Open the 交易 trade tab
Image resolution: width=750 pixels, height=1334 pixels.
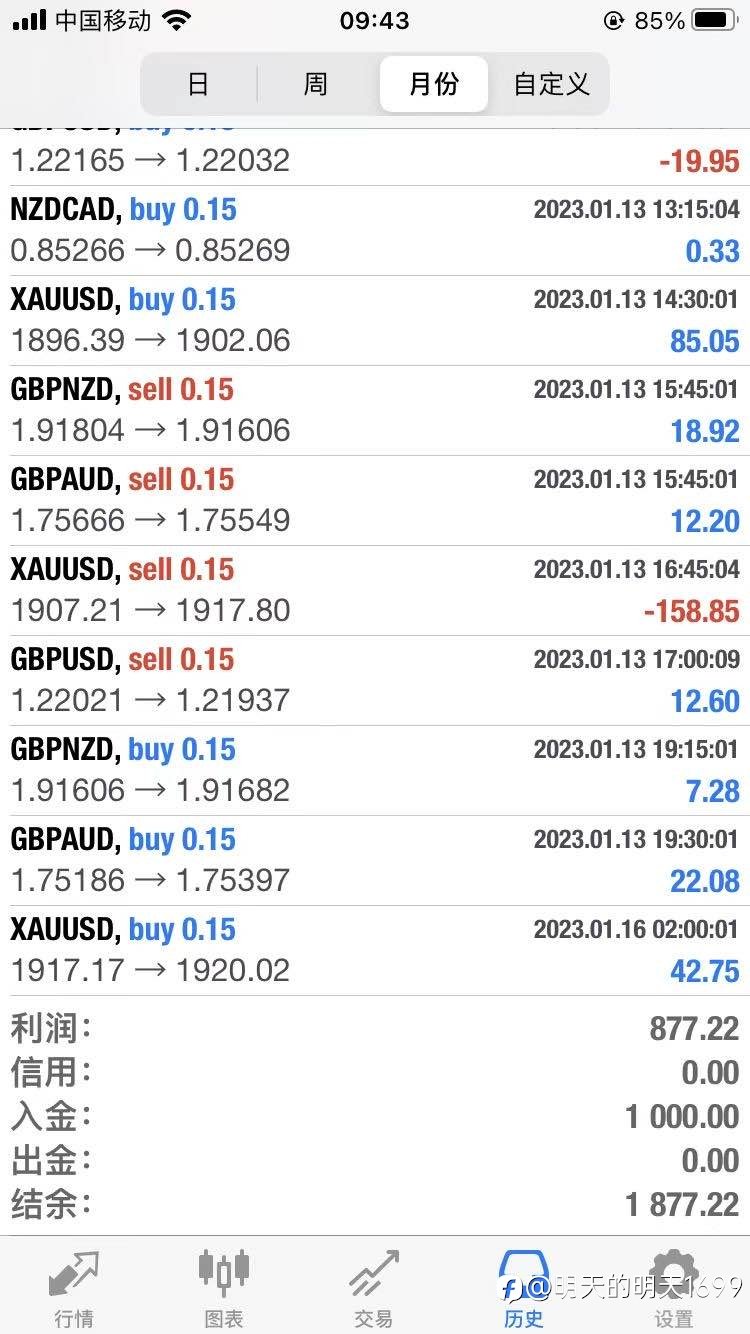[x=374, y=1288]
